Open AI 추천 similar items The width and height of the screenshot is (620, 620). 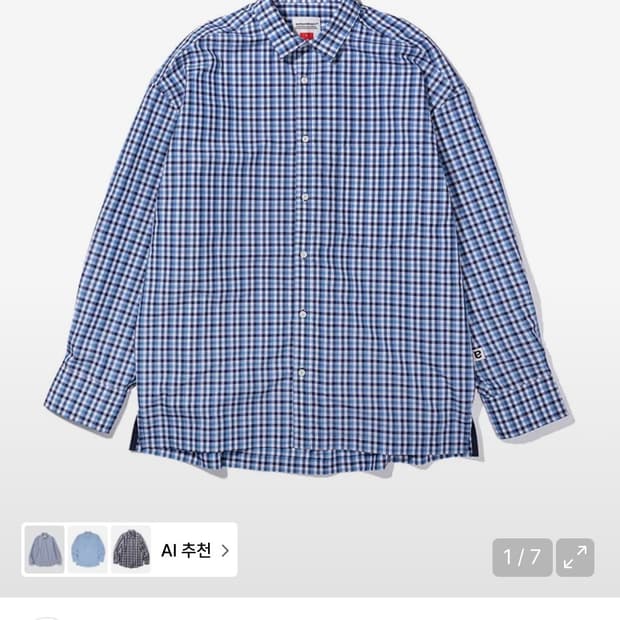point(194,550)
